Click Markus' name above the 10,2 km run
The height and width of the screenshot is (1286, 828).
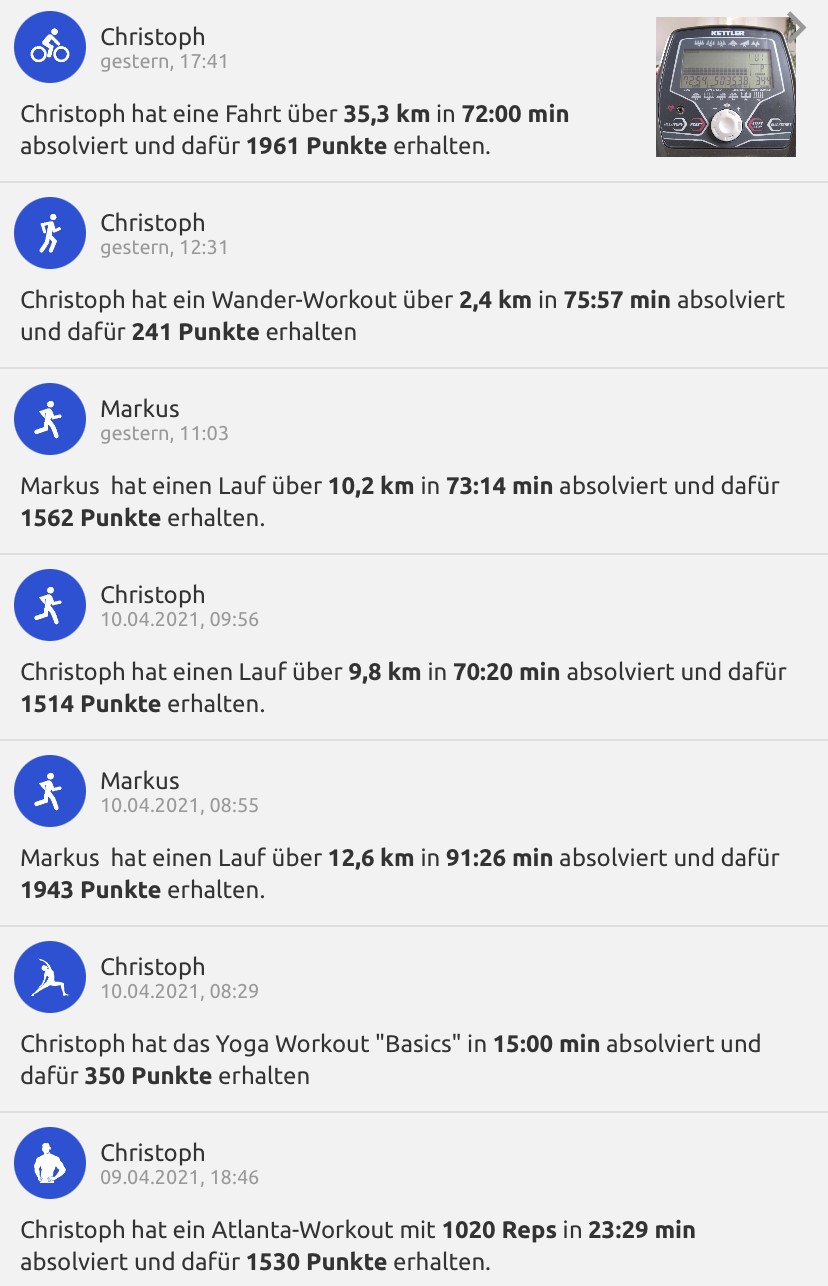(140, 408)
